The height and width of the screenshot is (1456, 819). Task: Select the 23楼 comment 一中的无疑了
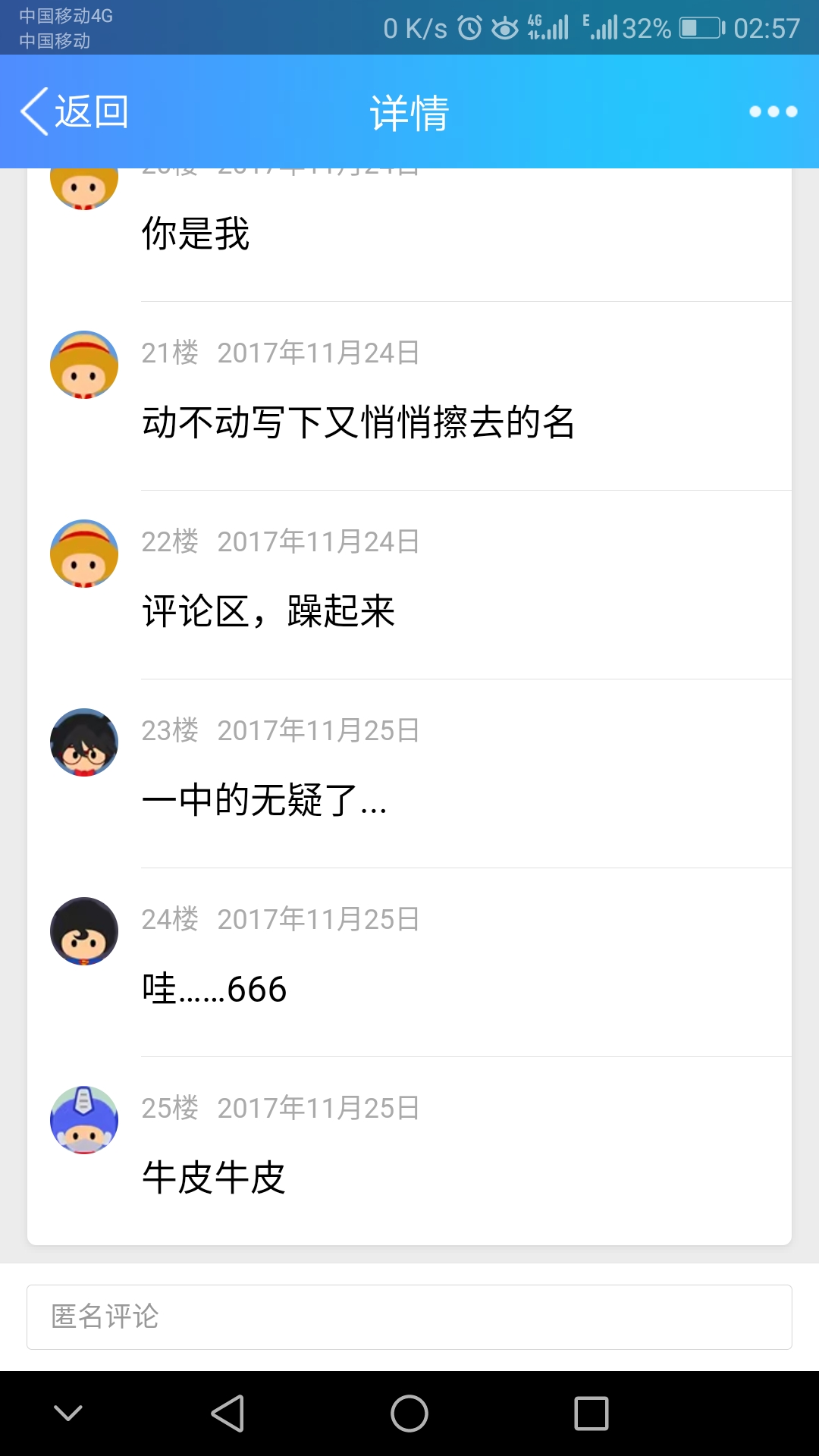tap(264, 800)
